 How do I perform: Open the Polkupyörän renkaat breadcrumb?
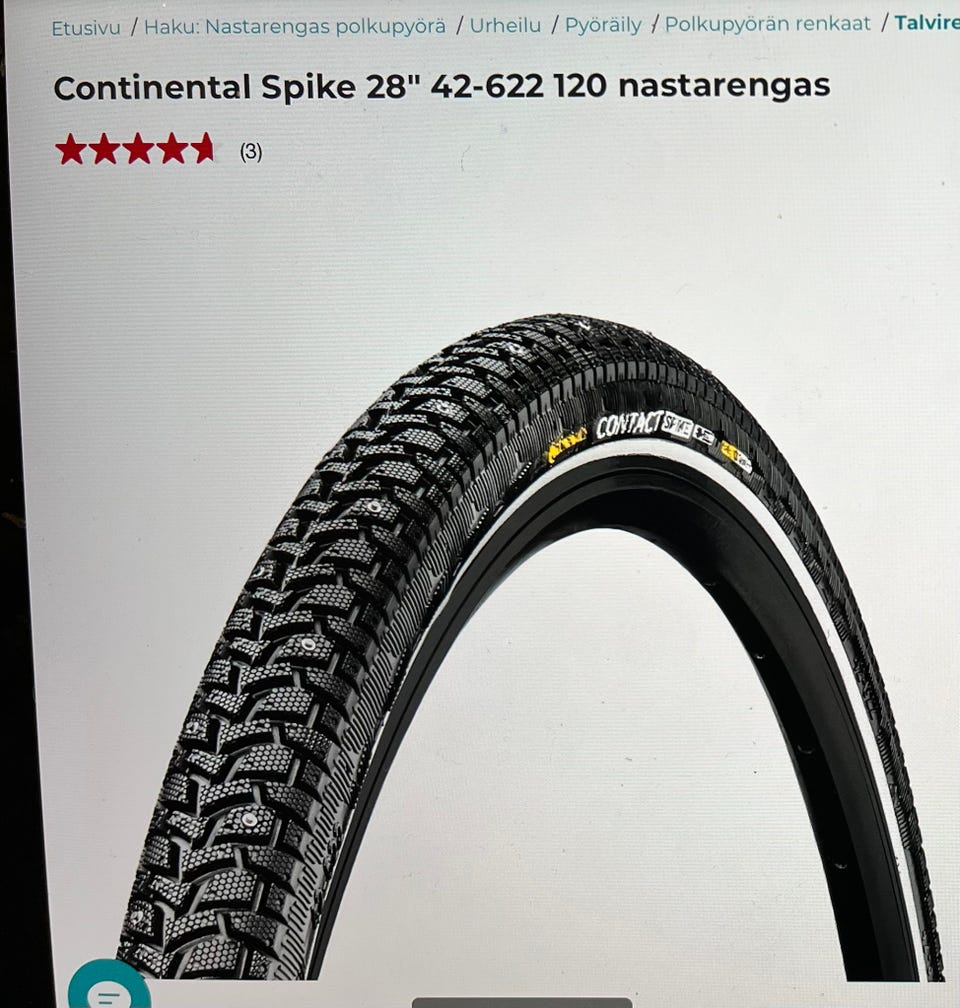point(767,24)
